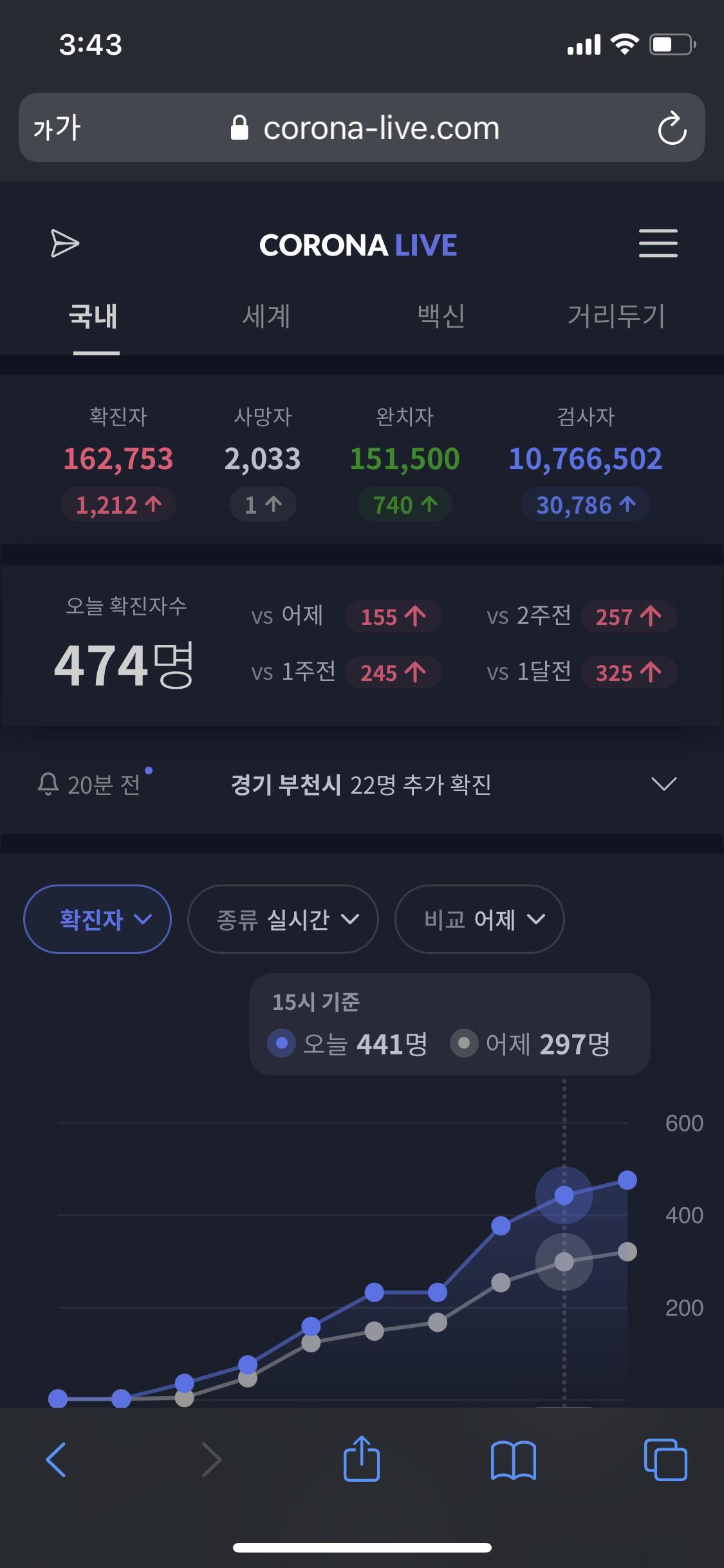Open Safari bookmarks
This screenshot has height=1568, width=724.
click(x=513, y=1459)
